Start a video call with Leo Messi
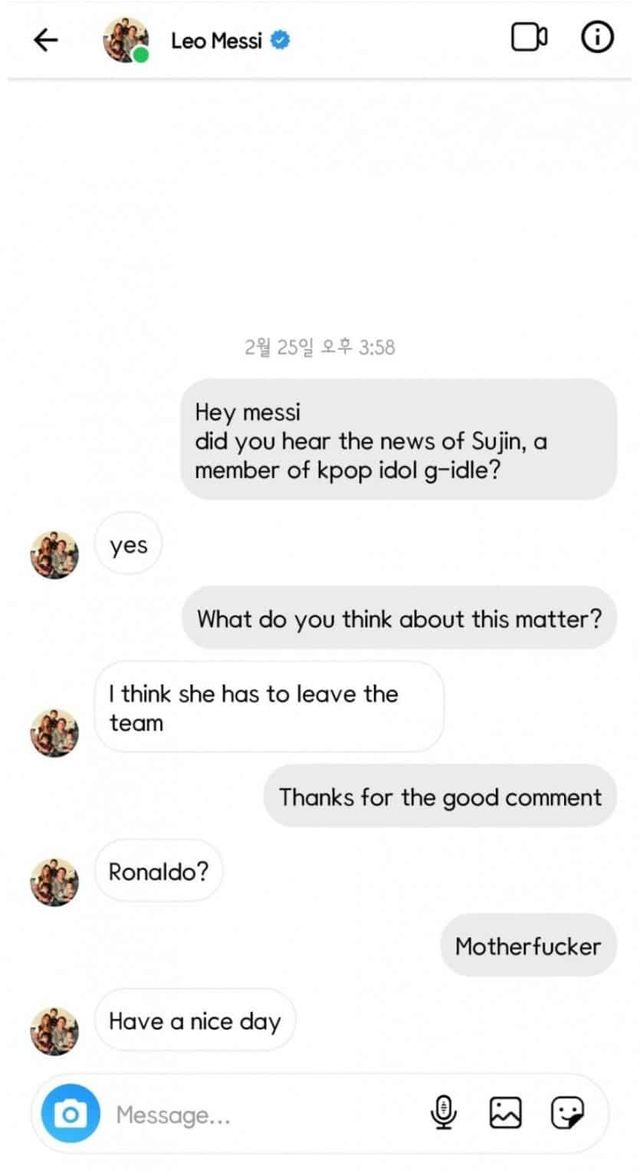This screenshot has height=1172, width=640. point(530,39)
